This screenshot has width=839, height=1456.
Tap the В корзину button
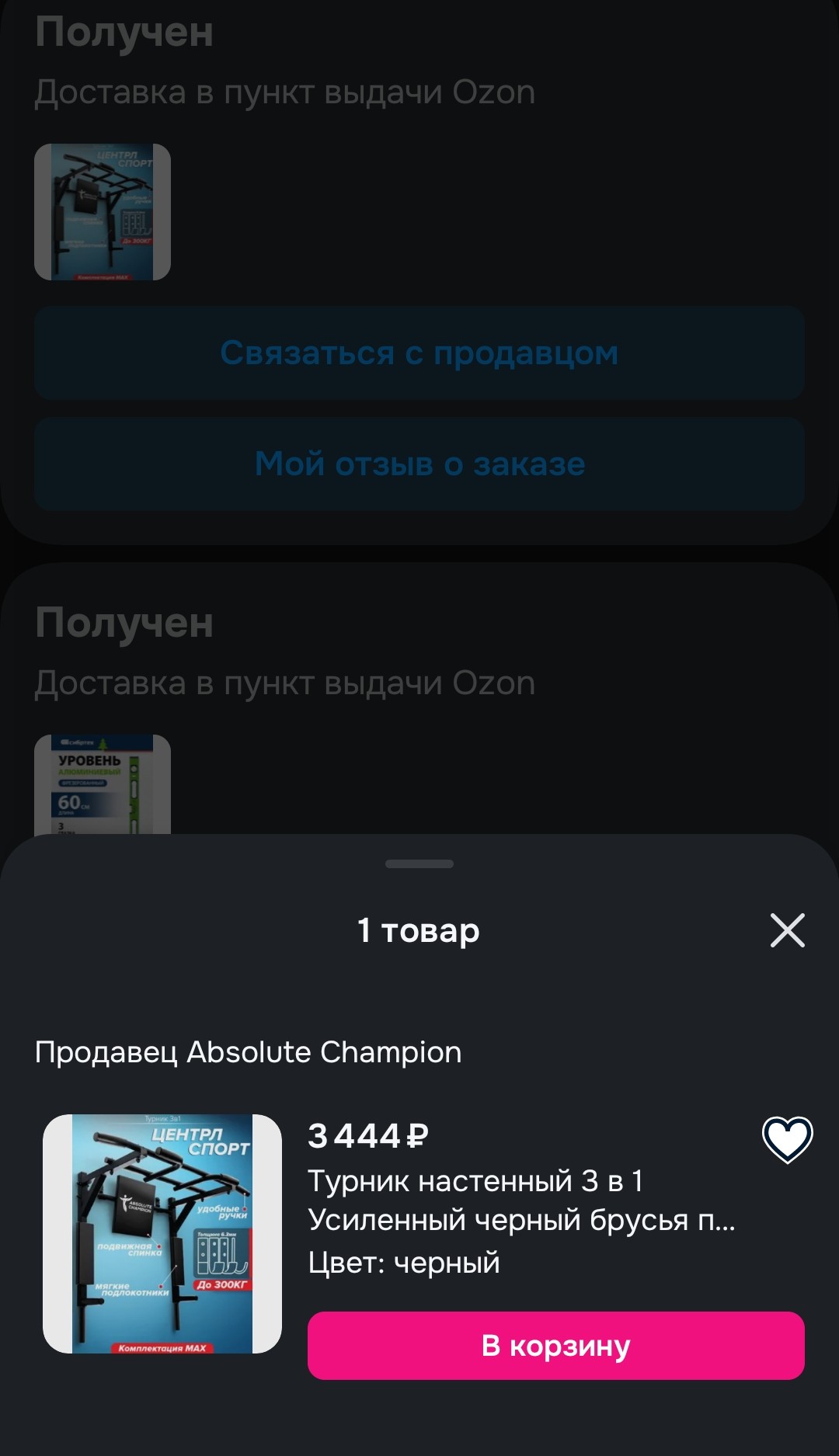[555, 1346]
